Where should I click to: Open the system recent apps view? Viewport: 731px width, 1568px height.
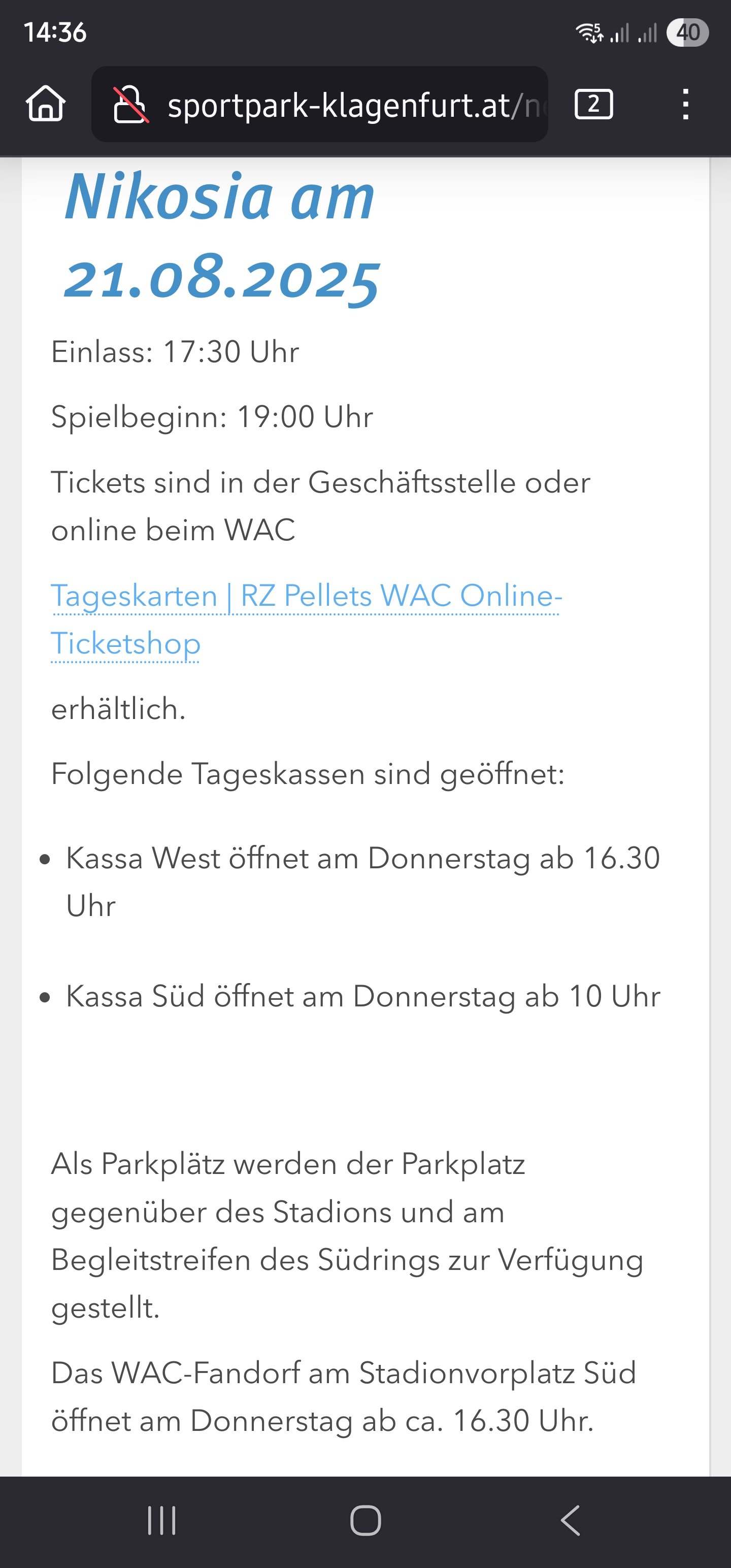click(162, 1520)
